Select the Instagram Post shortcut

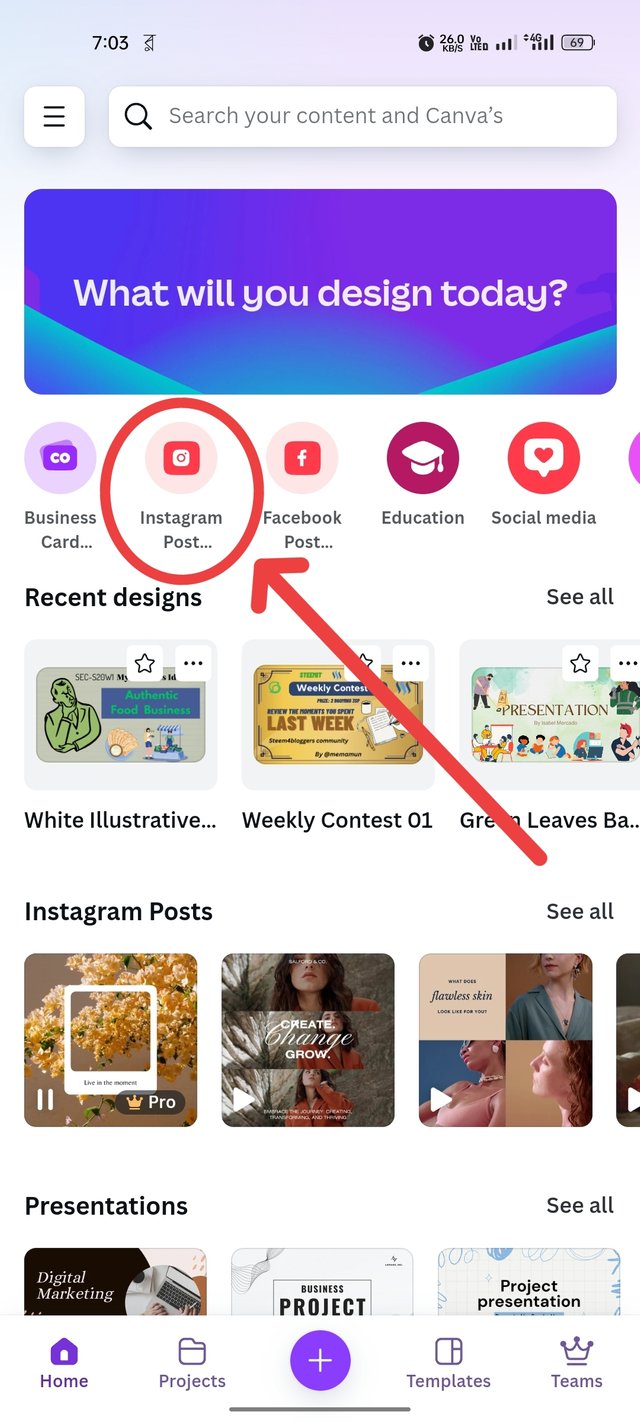pyautogui.click(x=181, y=460)
